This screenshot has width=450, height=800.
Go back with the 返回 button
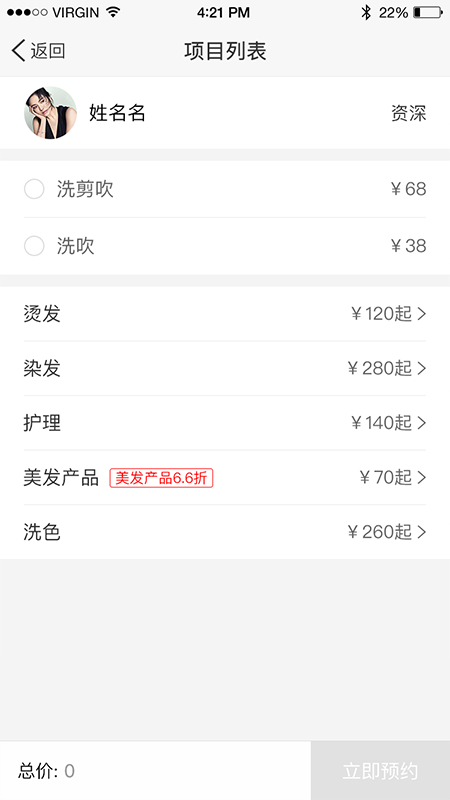coord(38,51)
